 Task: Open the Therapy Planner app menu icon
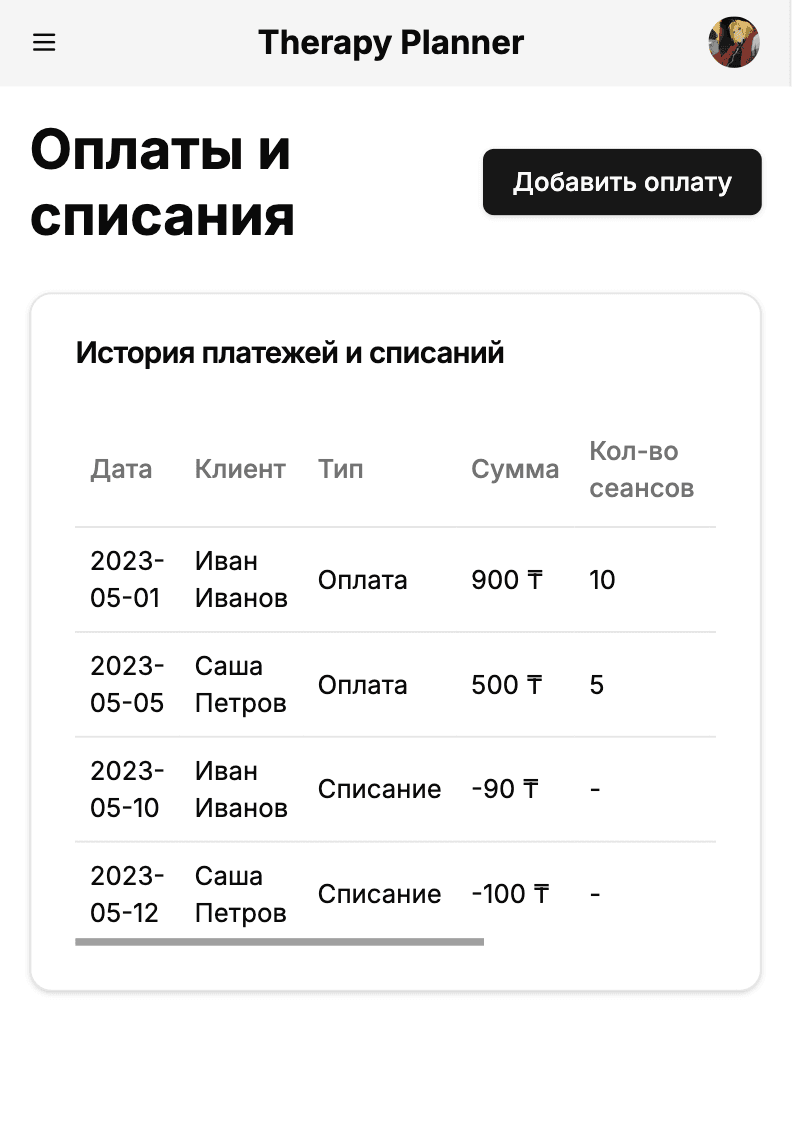[x=44, y=42]
